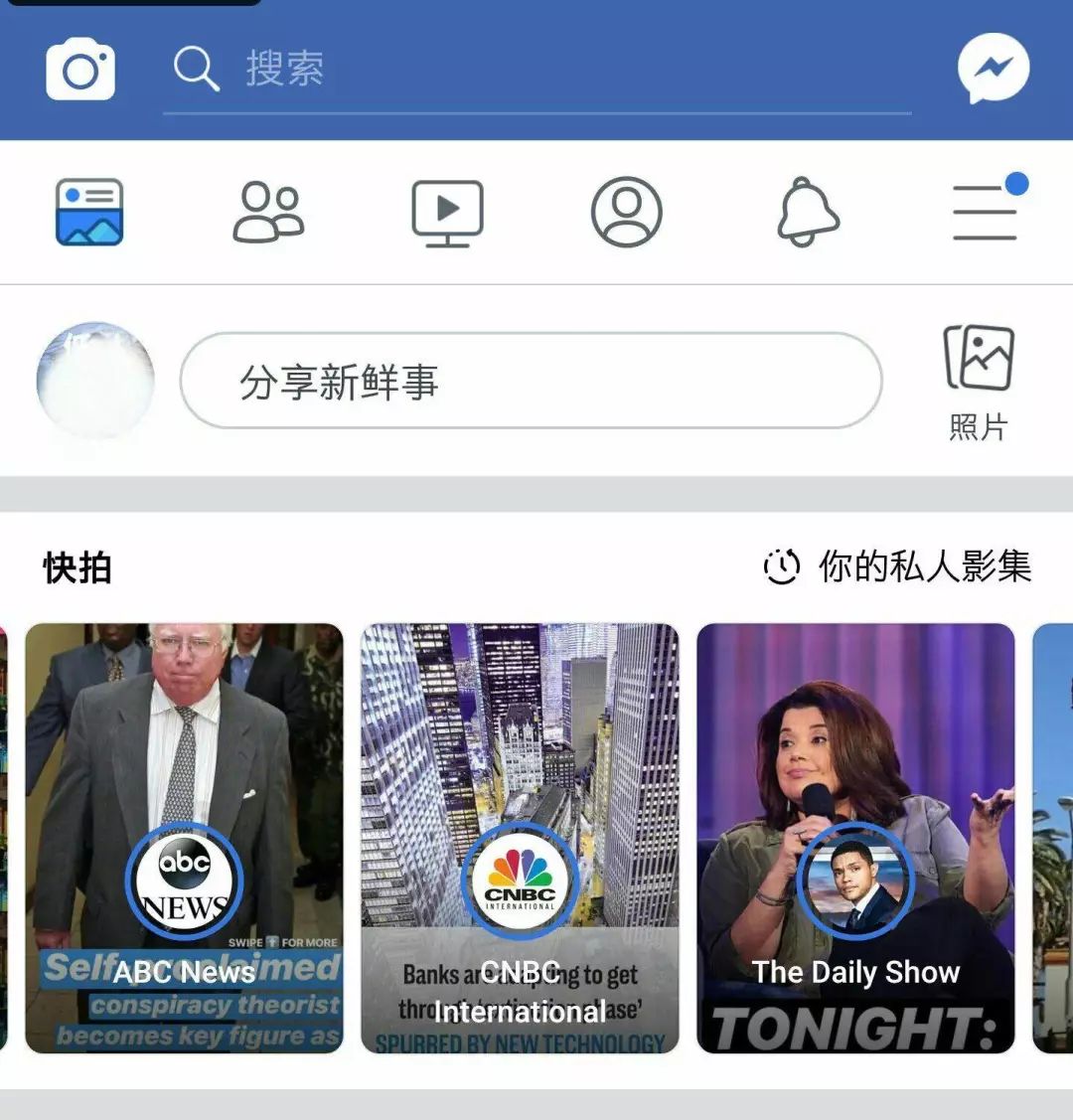View the ABC News story
The height and width of the screenshot is (1120, 1073).
tap(184, 838)
